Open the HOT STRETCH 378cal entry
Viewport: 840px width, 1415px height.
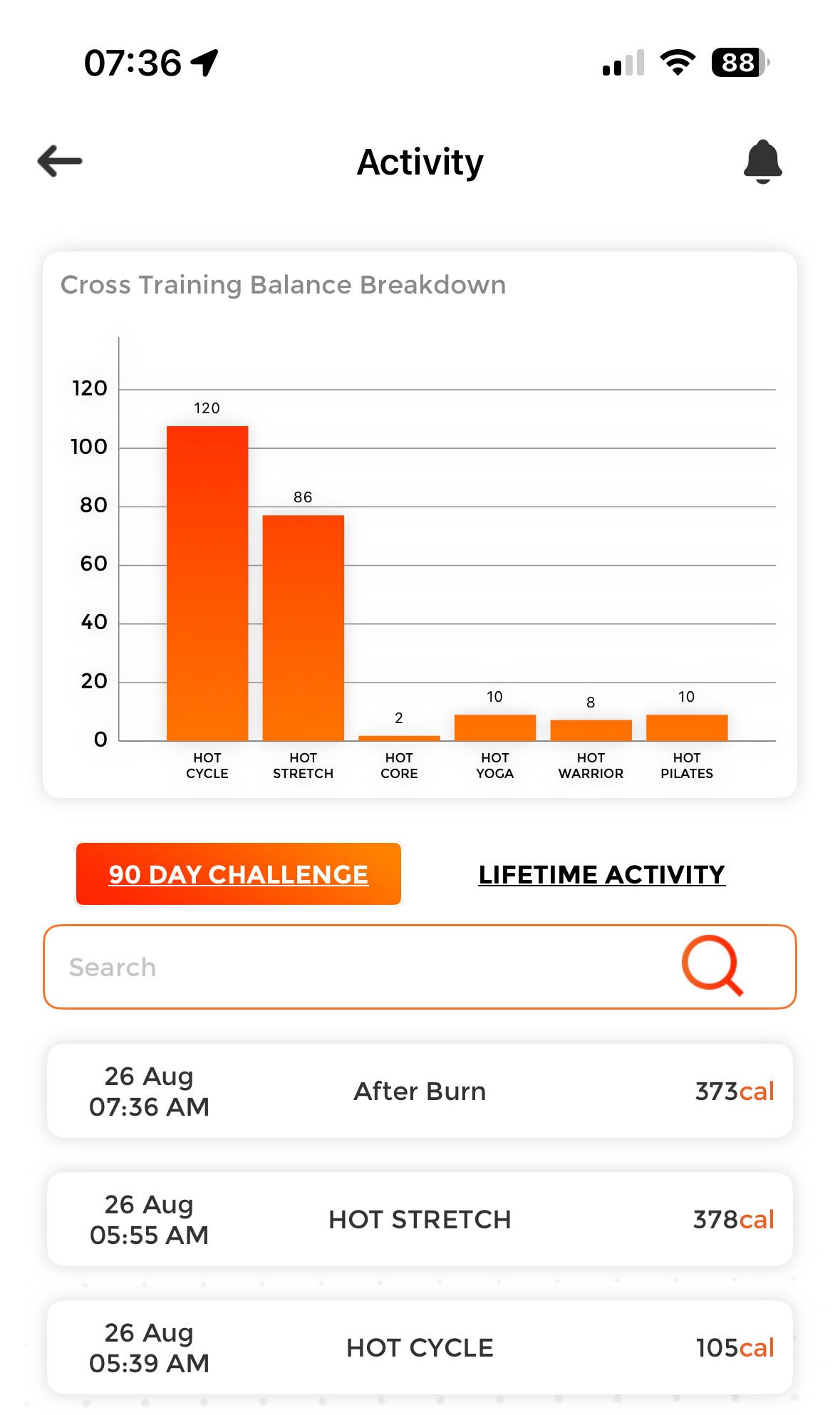(420, 1219)
